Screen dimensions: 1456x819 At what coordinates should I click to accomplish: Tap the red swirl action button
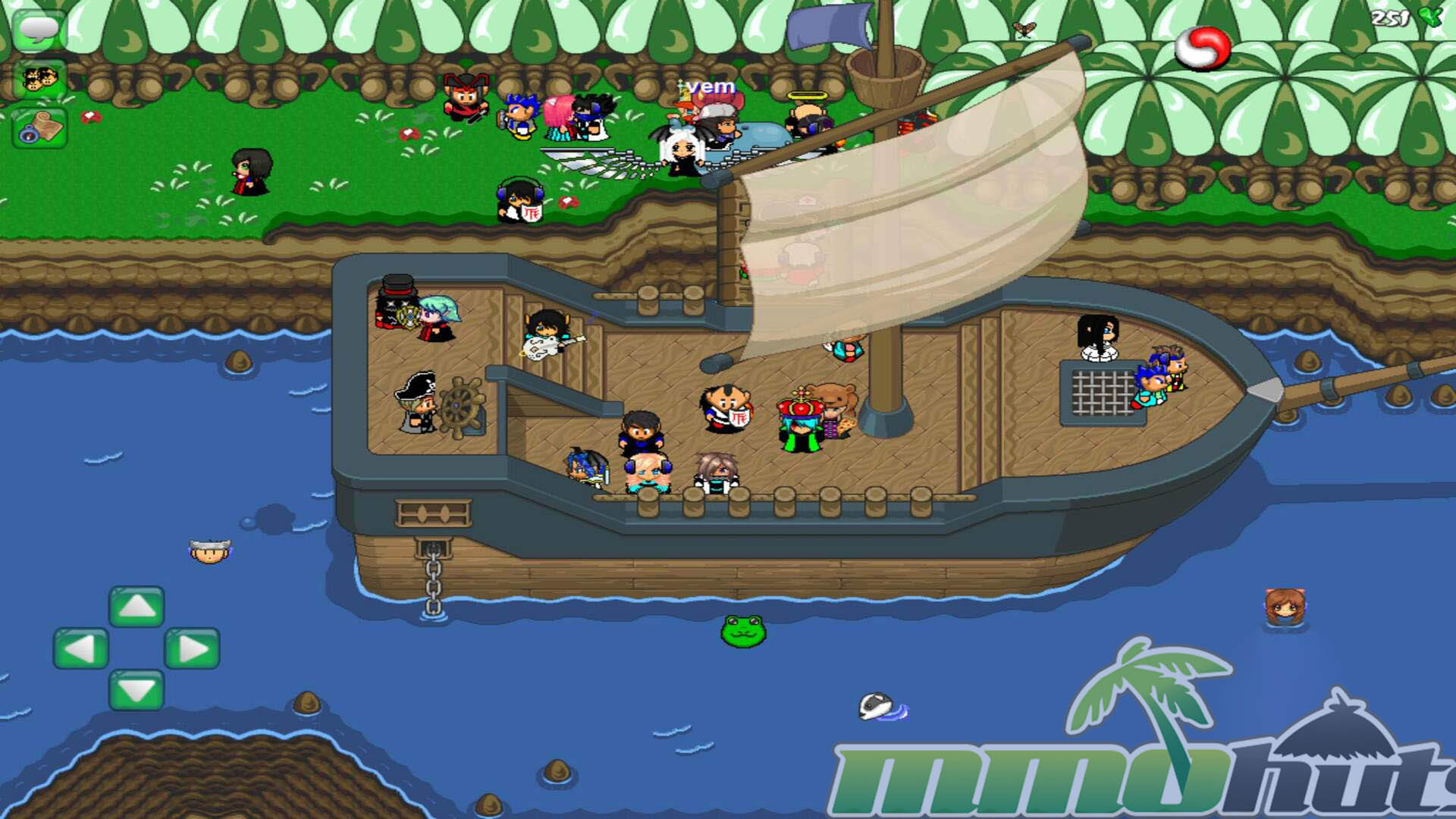coord(1203,49)
